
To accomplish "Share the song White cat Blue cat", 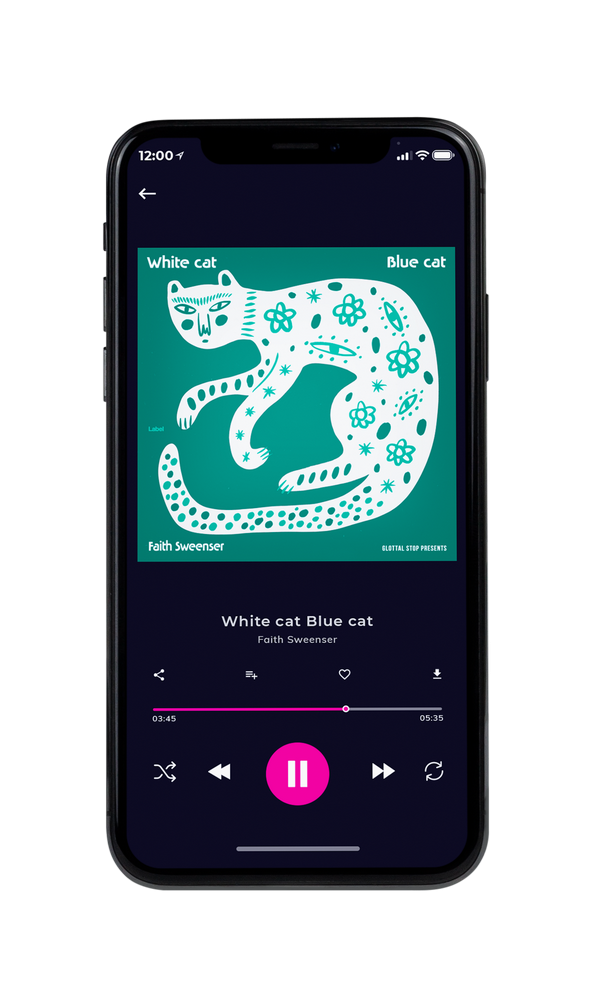I will pyautogui.click(x=159, y=675).
